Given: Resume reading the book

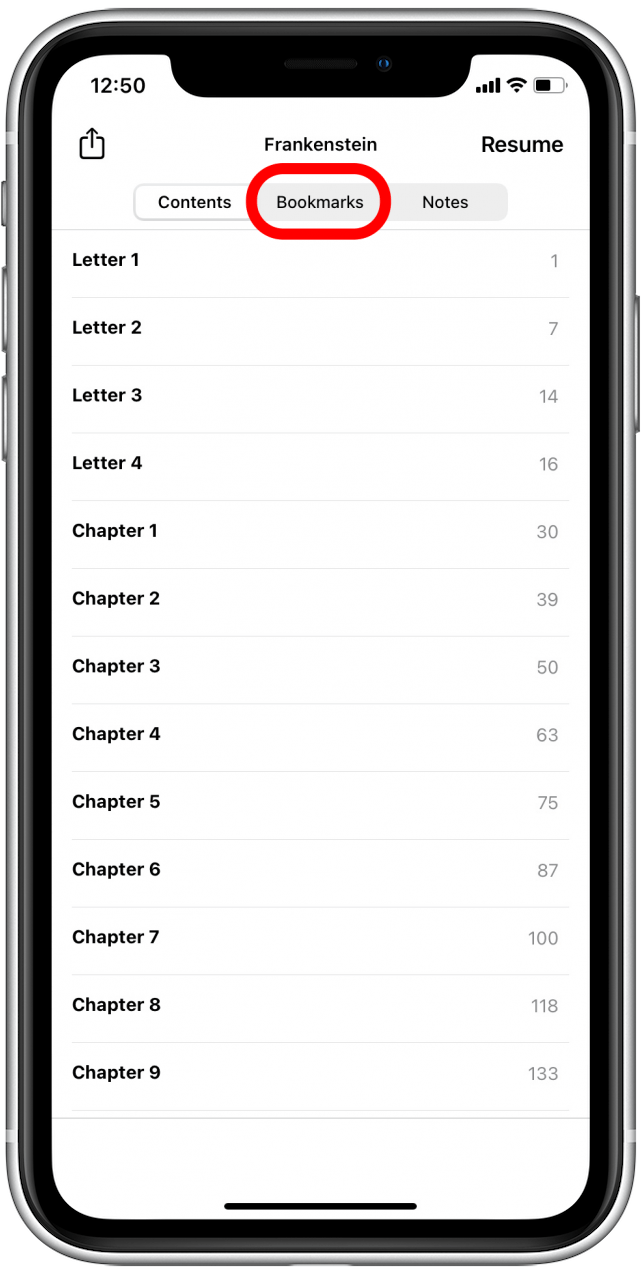Looking at the screenshot, I should (x=521, y=145).
